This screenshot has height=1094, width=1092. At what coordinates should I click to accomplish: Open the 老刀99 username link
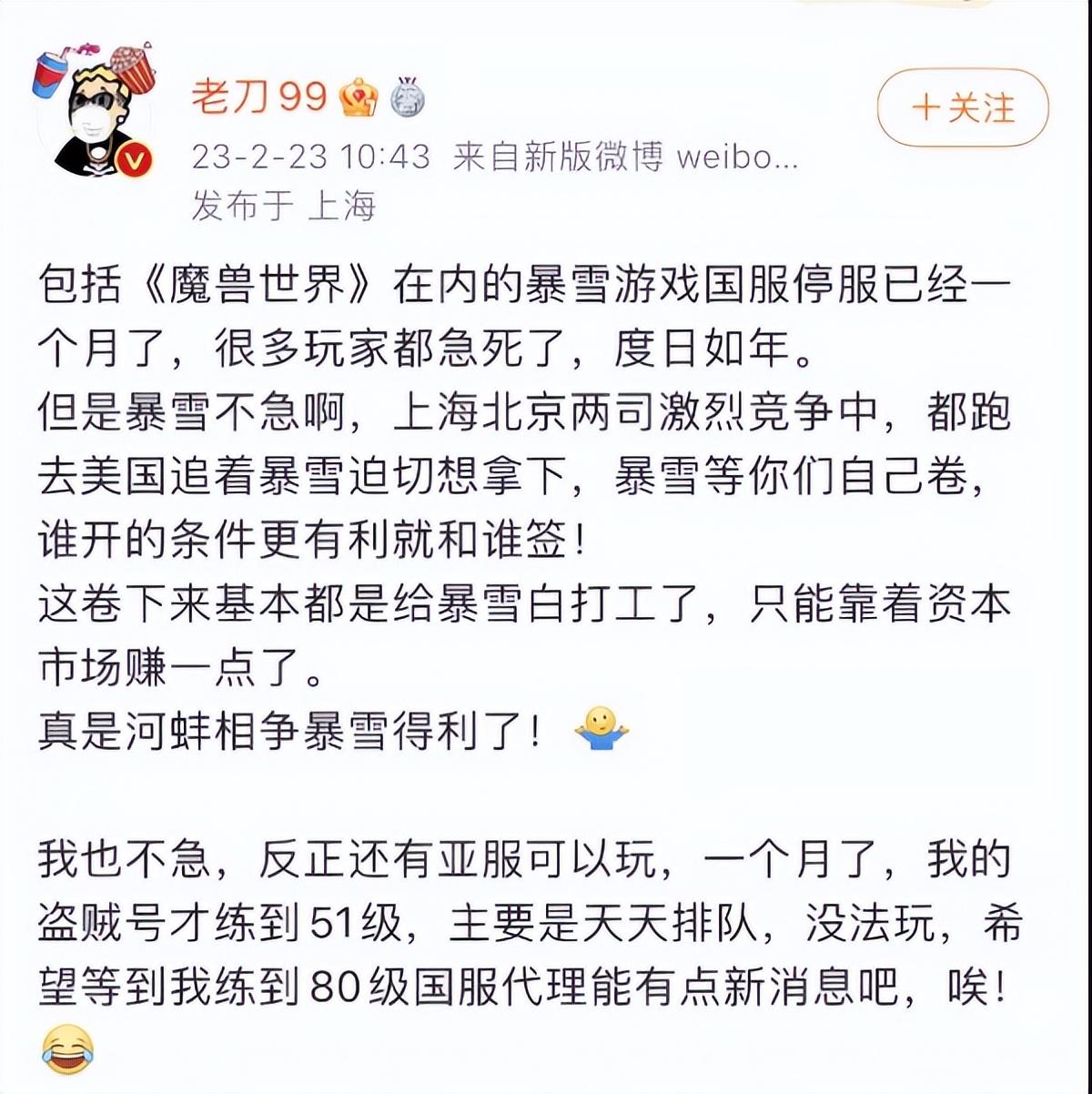259,96
